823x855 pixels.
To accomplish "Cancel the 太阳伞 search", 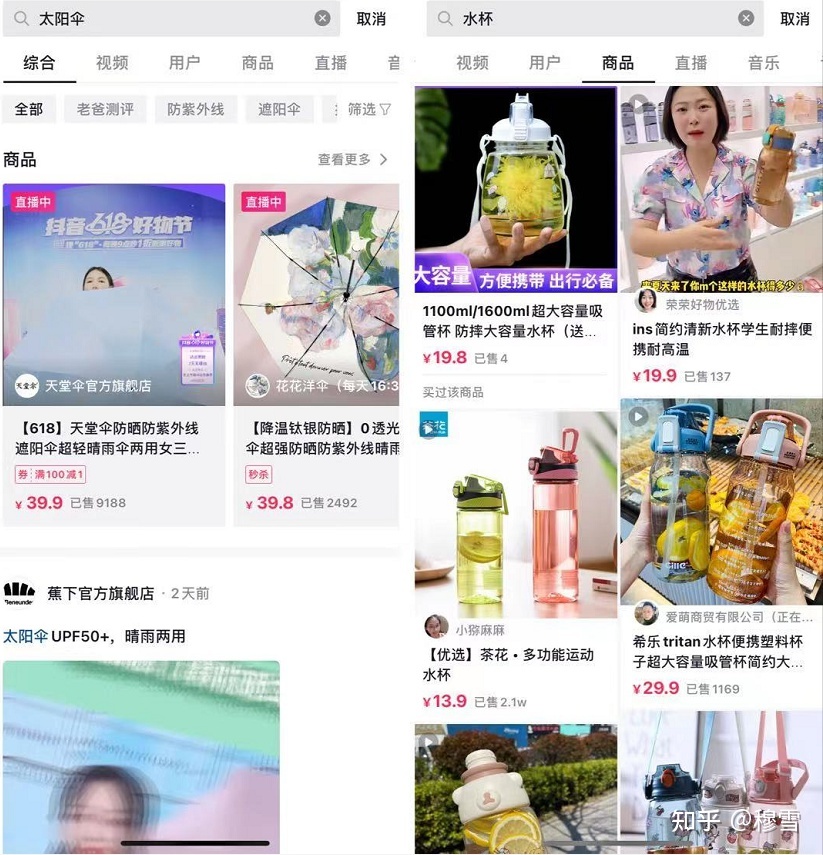I will click(x=371, y=19).
